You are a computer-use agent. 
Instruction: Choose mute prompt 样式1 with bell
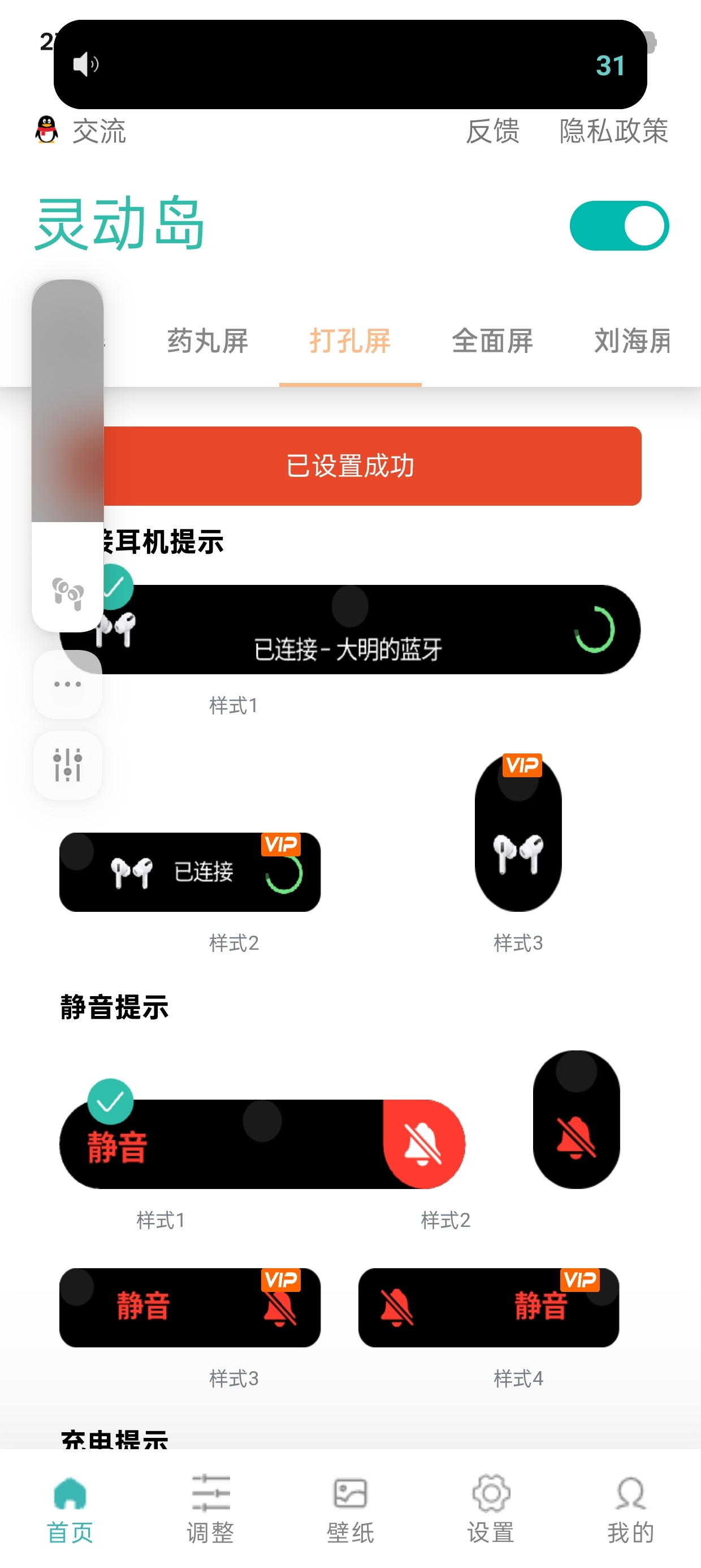262,1144
